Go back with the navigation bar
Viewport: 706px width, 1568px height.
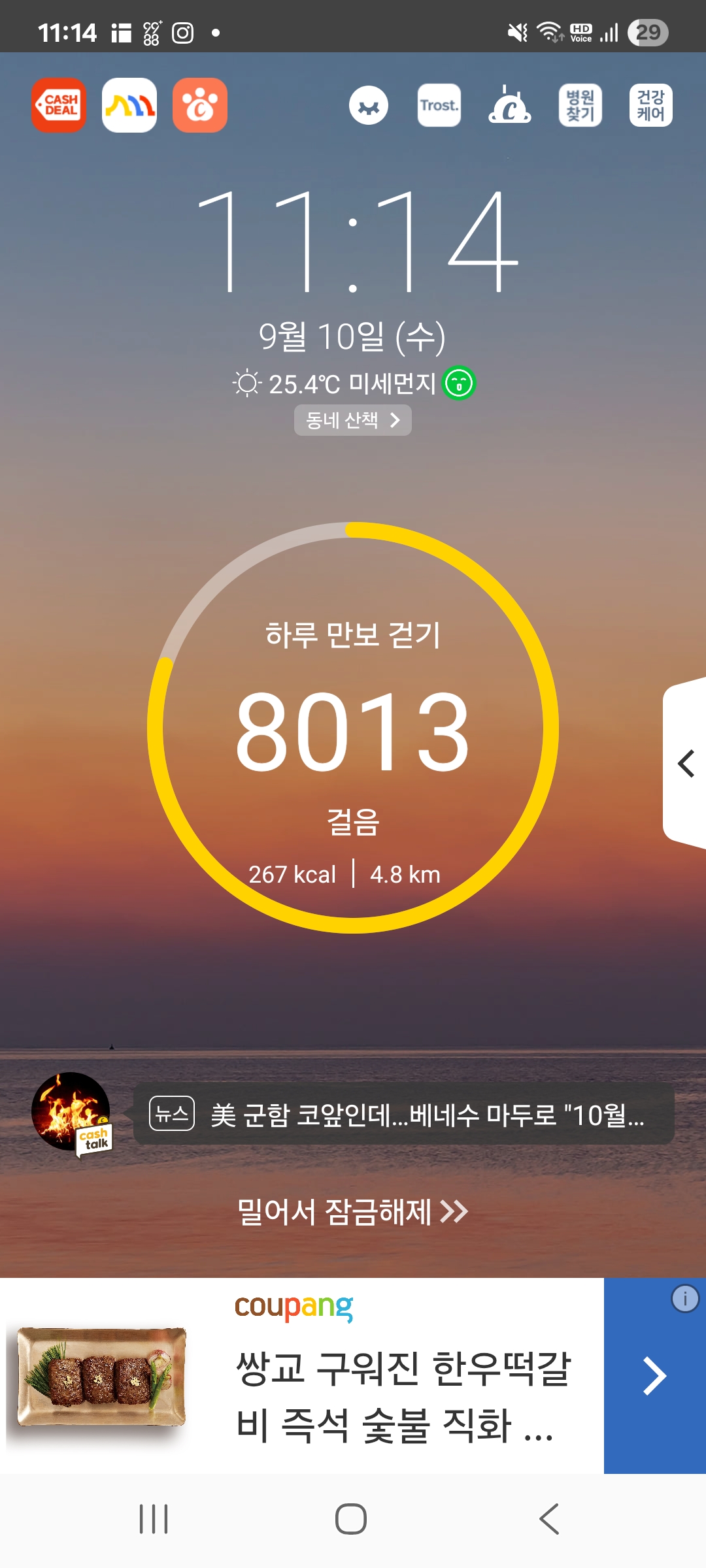click(549, 1518)
